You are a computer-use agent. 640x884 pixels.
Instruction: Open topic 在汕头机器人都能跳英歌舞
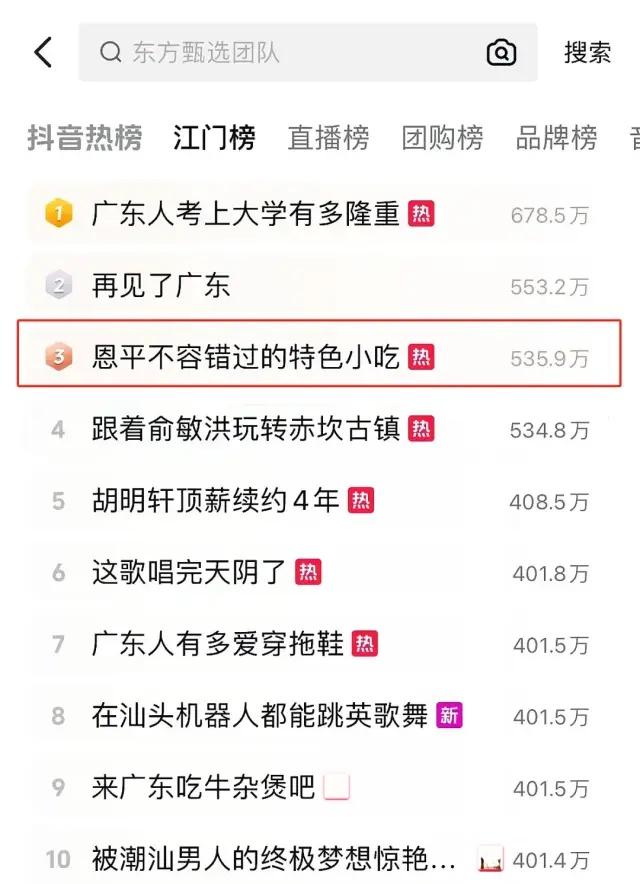pyautogui.click(x=259, y=716)
